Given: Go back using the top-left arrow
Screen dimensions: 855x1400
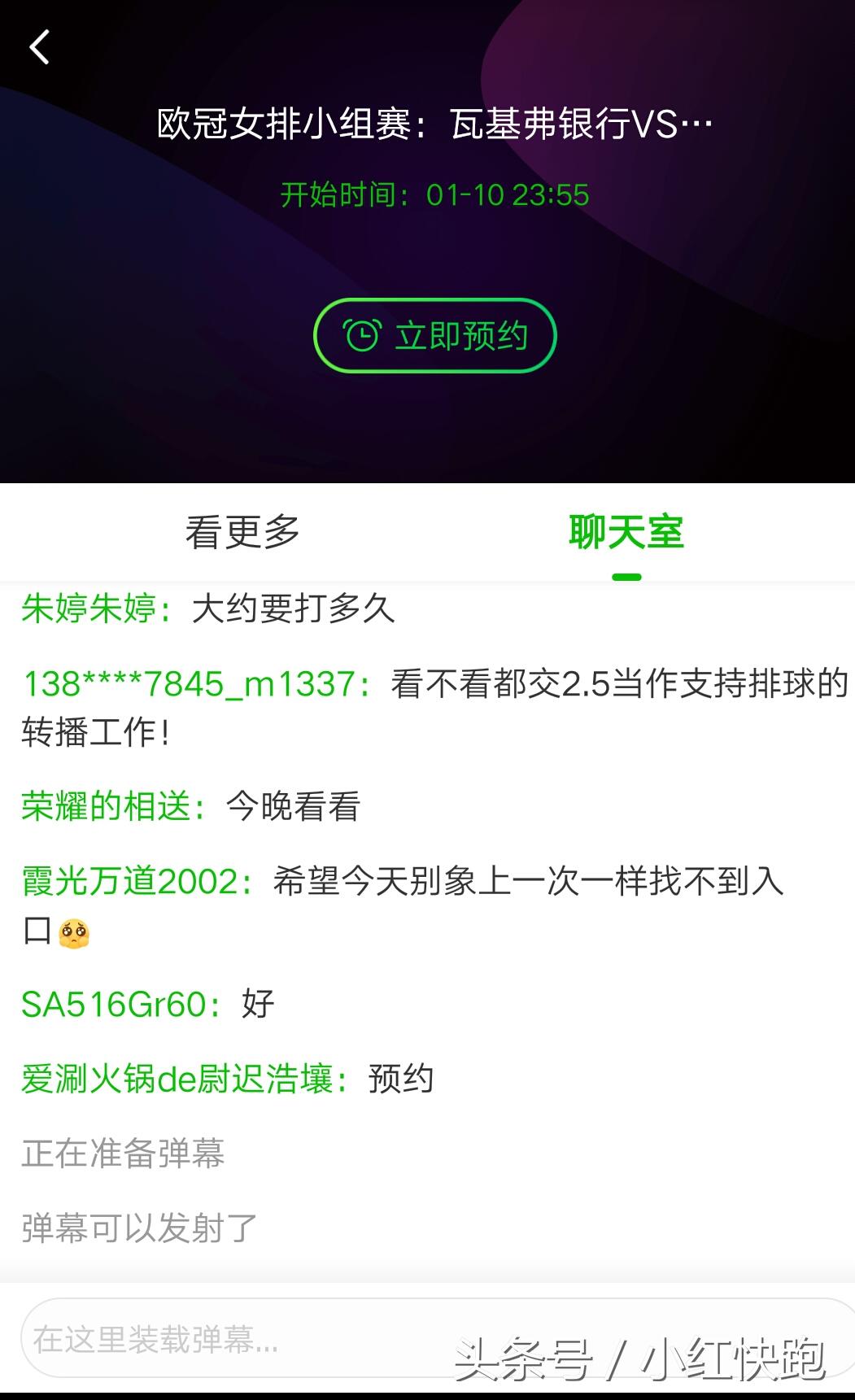Looking at the screenshot, I should tap(40, 47).
